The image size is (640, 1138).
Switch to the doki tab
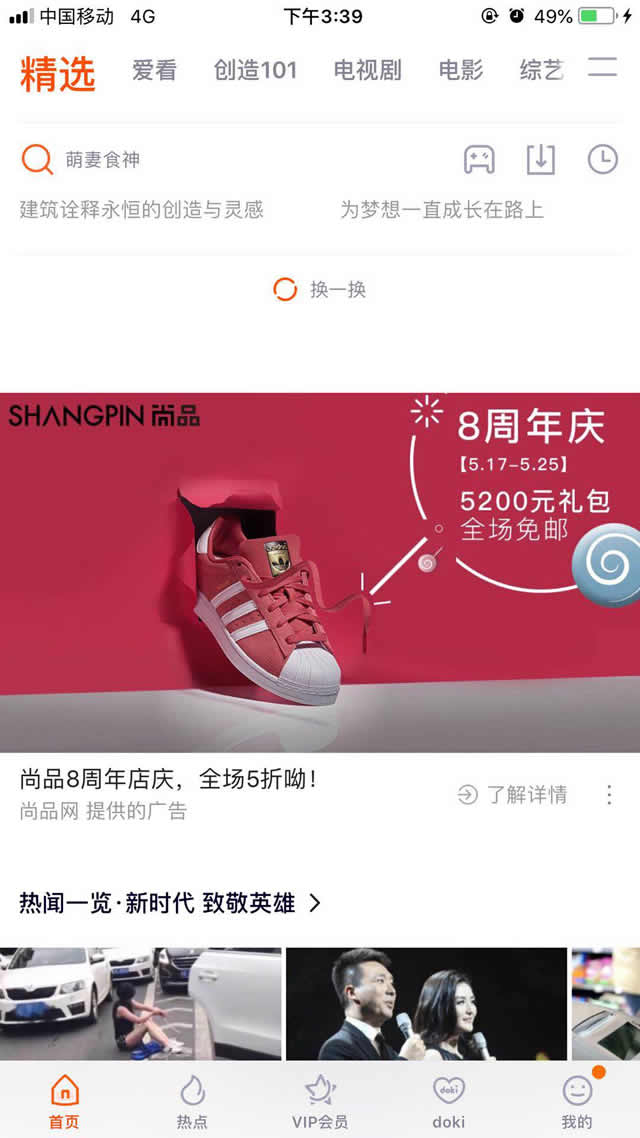(x=448, y=1100)
